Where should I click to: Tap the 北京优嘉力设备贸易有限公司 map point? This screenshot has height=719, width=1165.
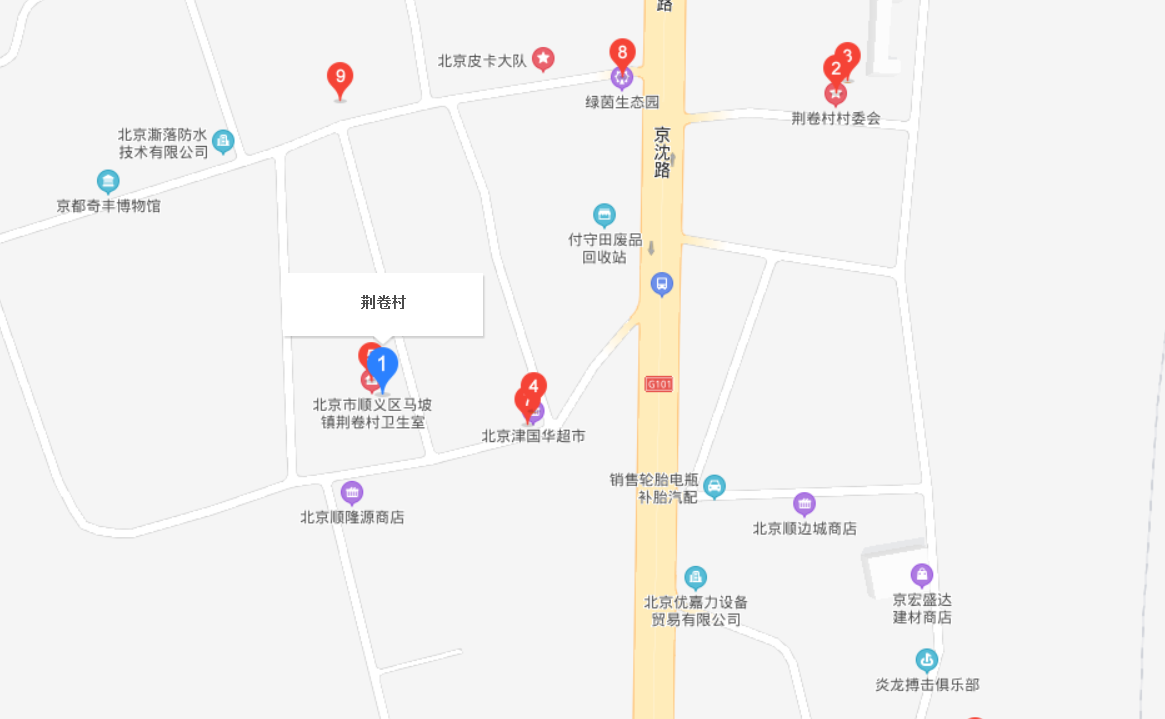click(695, 578)
